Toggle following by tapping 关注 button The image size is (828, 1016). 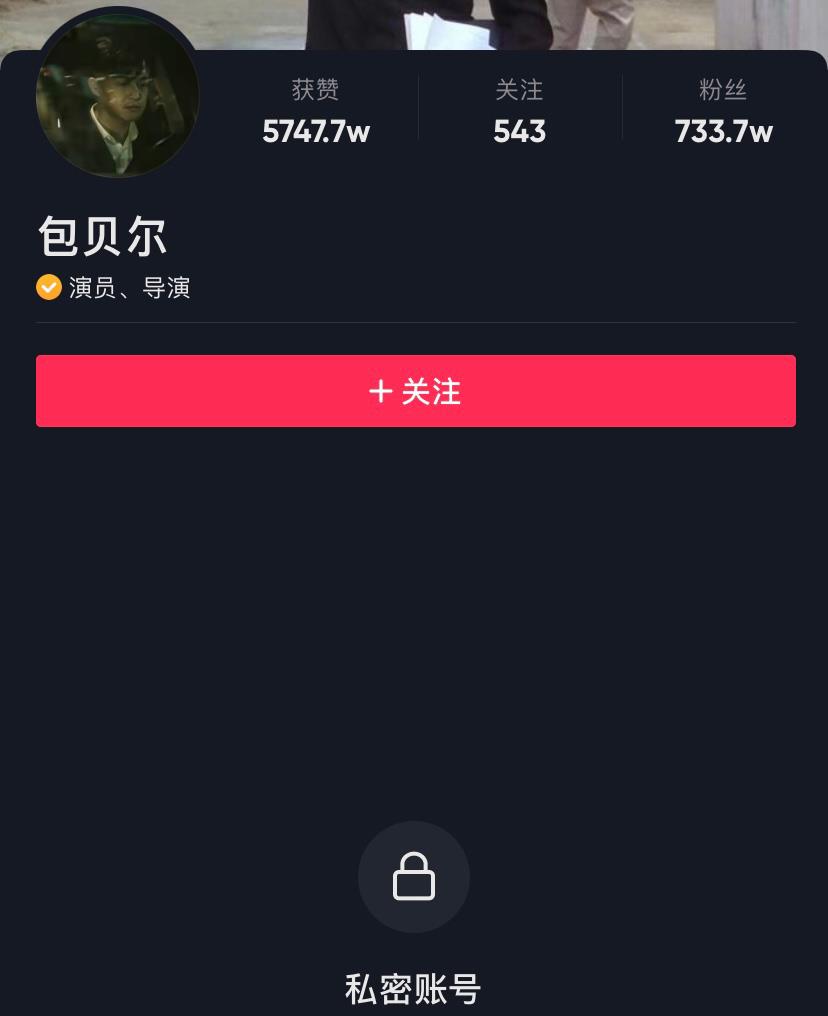click(414, 391)
